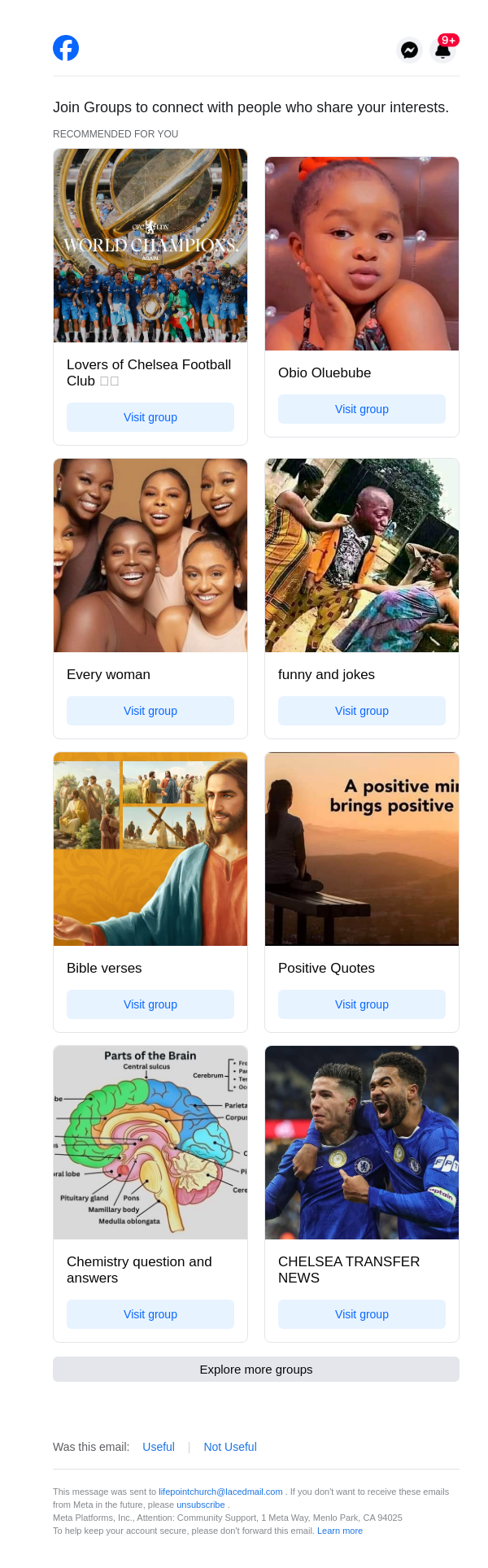The width and height of the screenshot is (488, 1568).
Task: Rate this email as Not Useful
Action: (230, 1447)
